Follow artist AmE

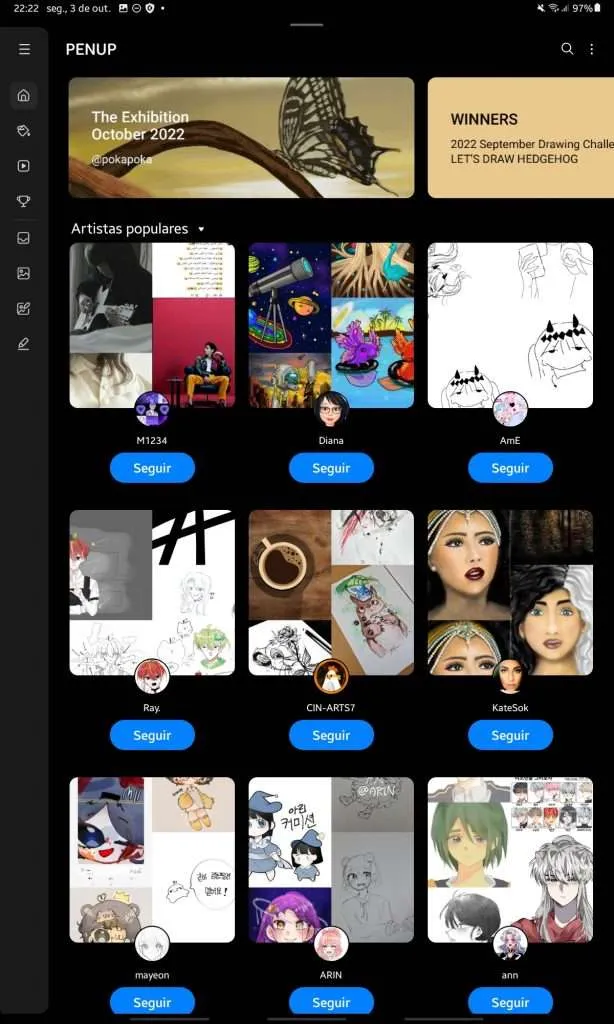pyautogui.click(x=510, y=468)
